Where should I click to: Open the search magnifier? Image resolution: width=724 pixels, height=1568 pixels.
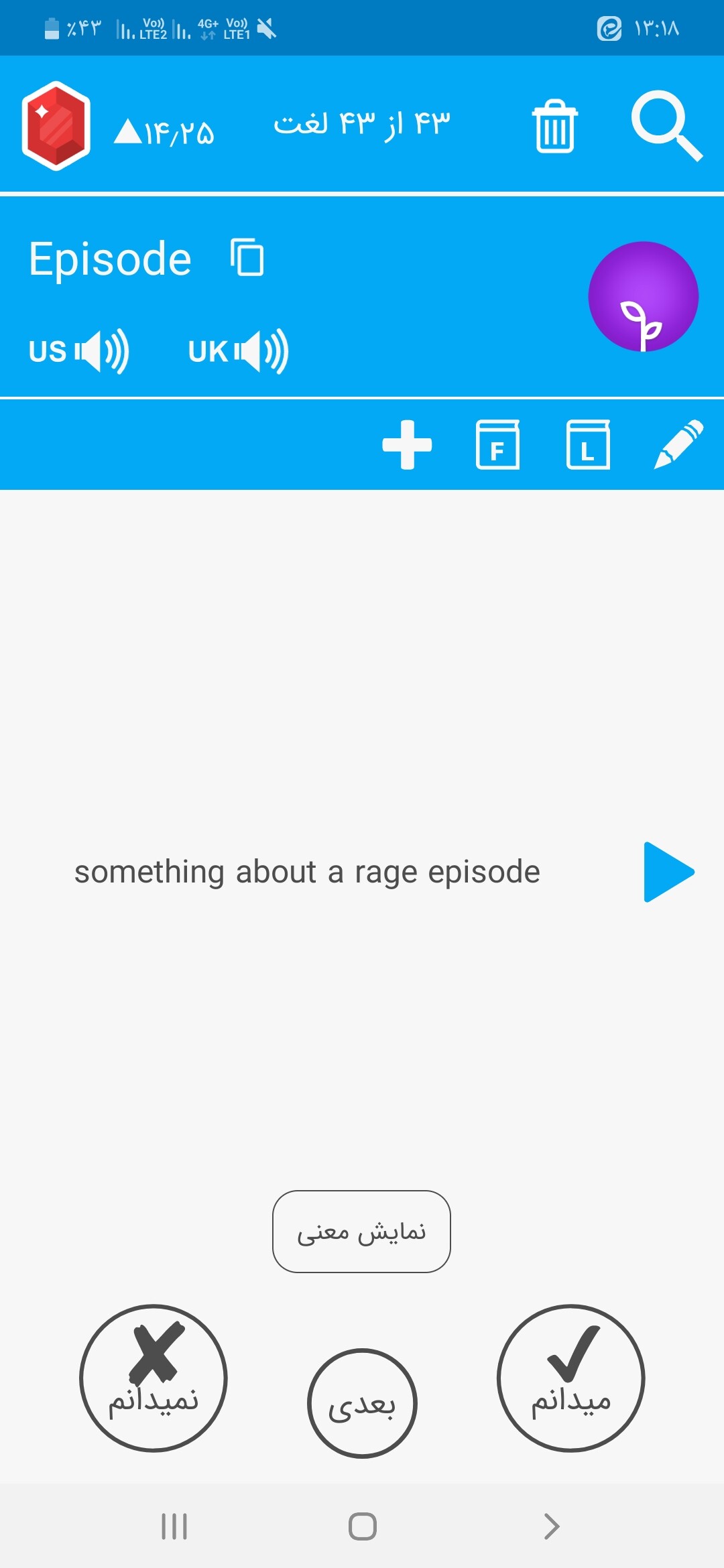pos(666,126)
